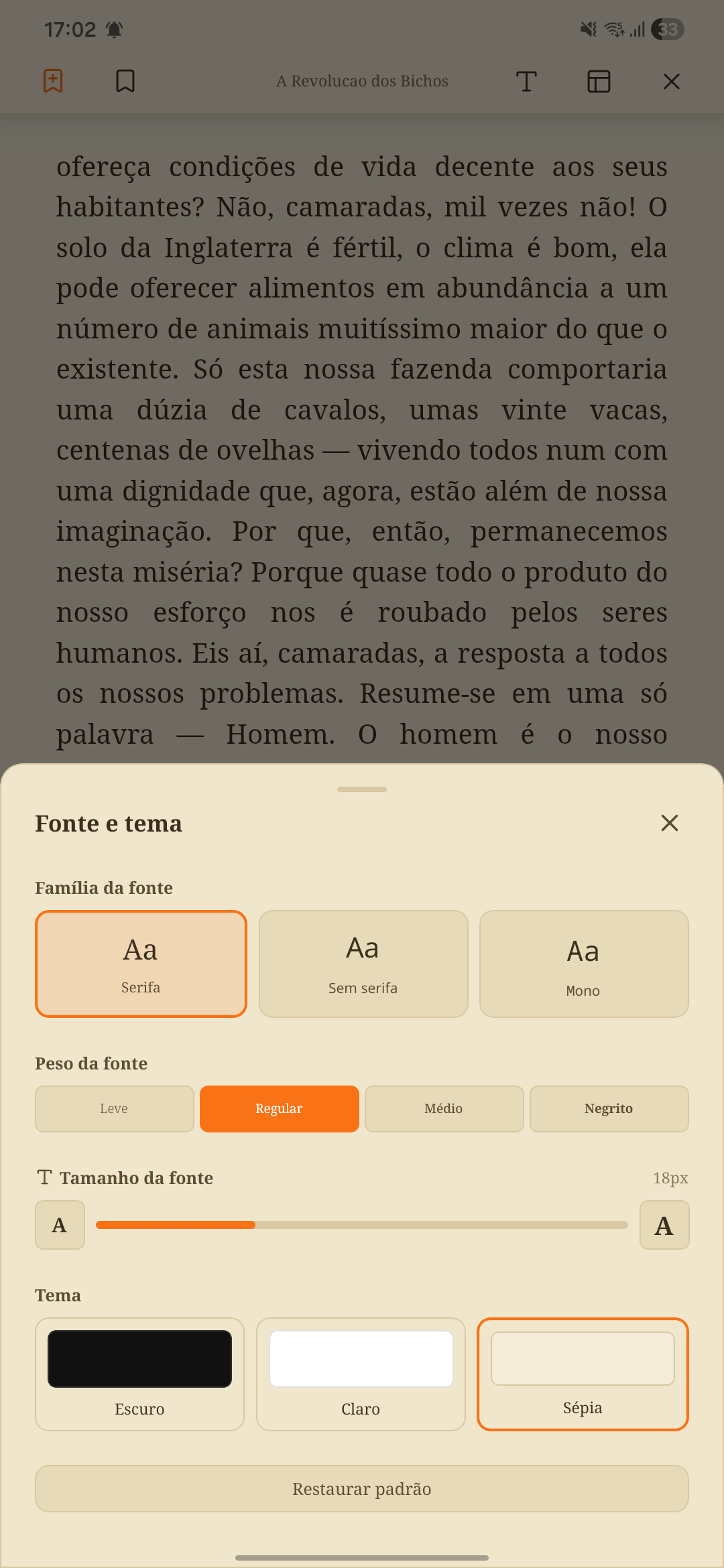Screen dimensions: 724x1568
Task: Tap the font size slider track
Action: (362, 1225)
